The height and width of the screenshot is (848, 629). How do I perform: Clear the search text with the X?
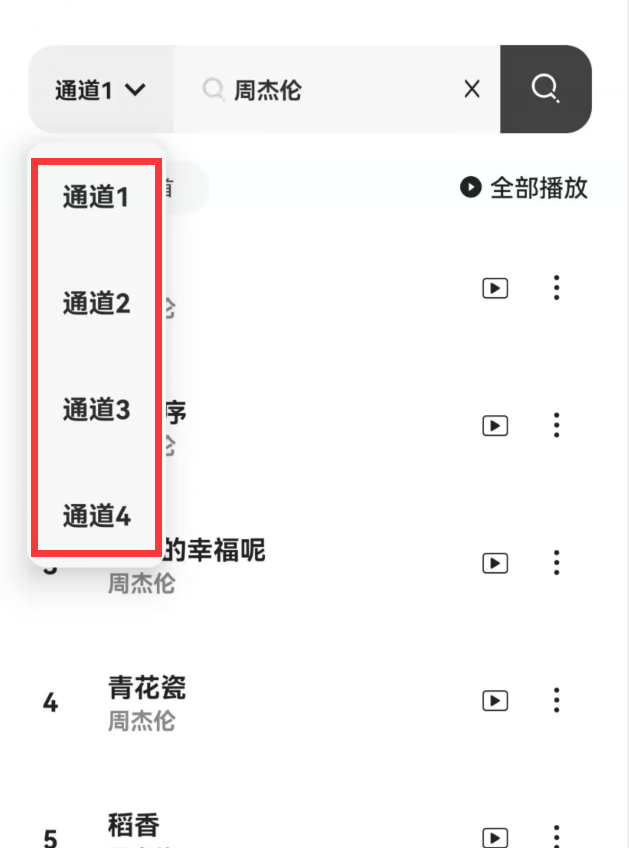(x=472, y=90)
